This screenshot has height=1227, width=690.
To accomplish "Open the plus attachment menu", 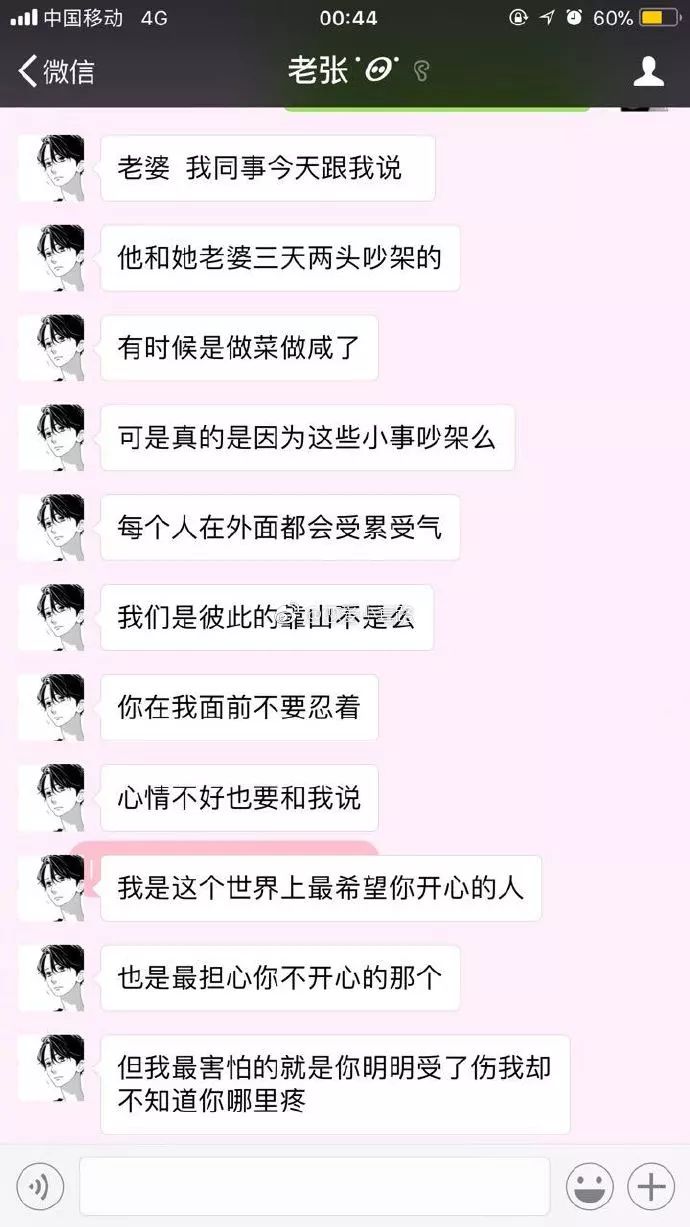I will pos(651,1187).
